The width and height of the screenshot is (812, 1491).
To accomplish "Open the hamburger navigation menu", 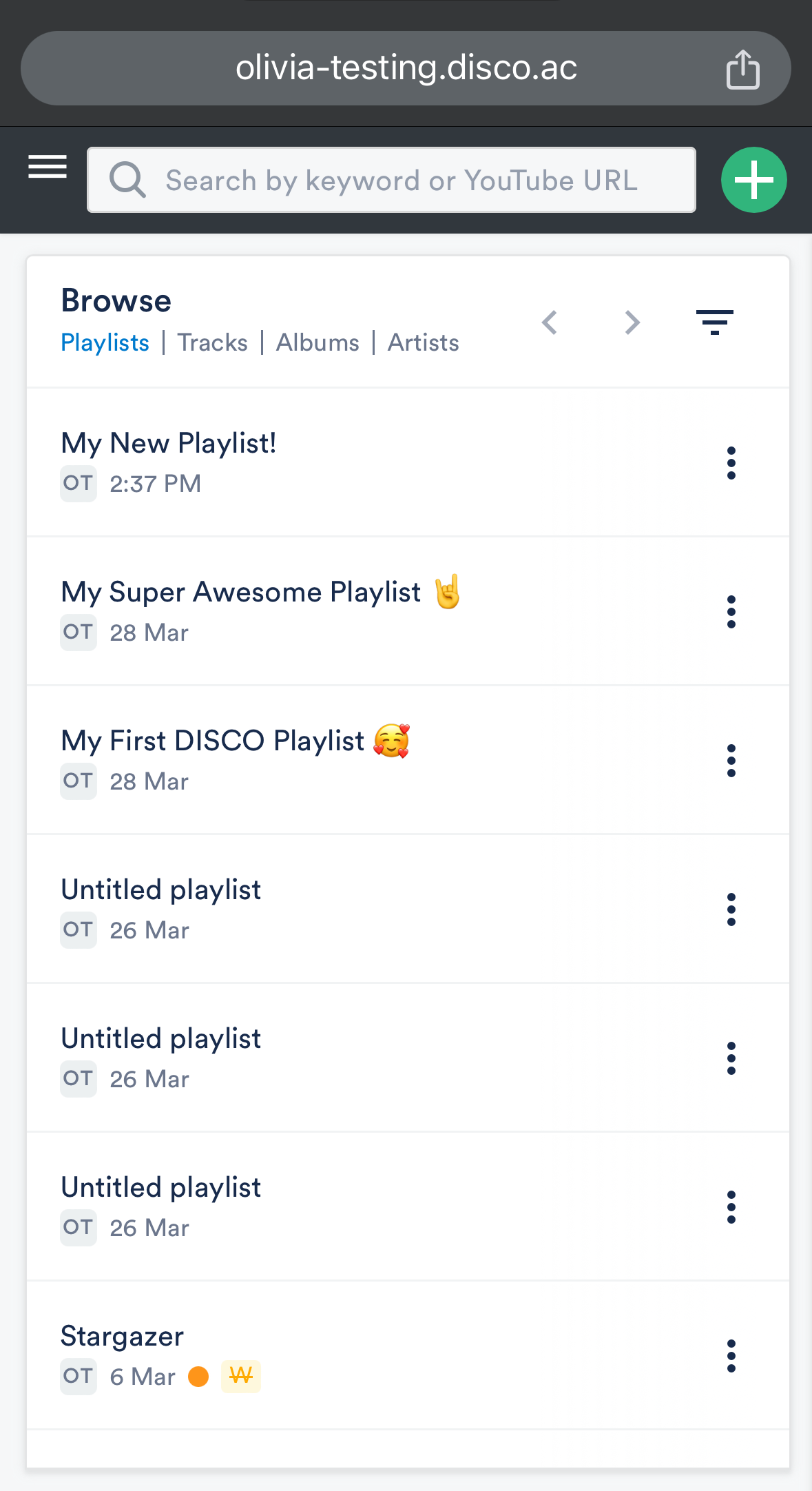I will pos(48,167).
